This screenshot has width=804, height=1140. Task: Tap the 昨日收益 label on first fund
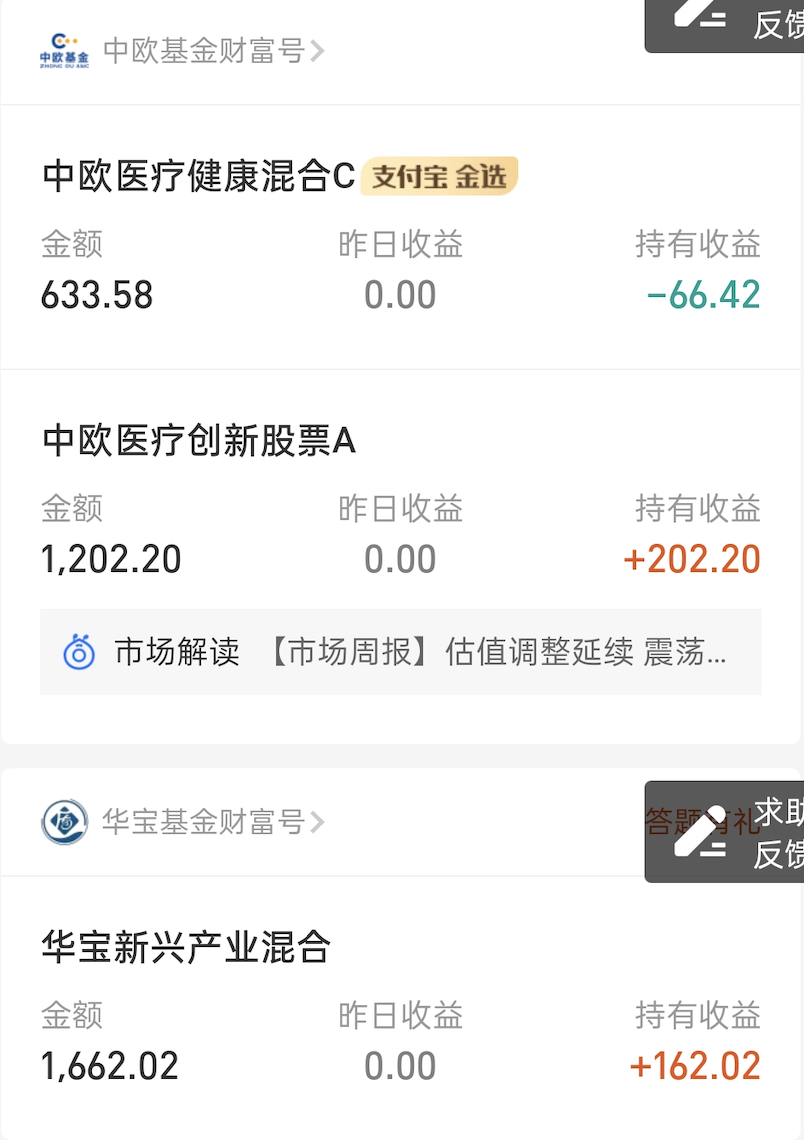pos(400,244)
